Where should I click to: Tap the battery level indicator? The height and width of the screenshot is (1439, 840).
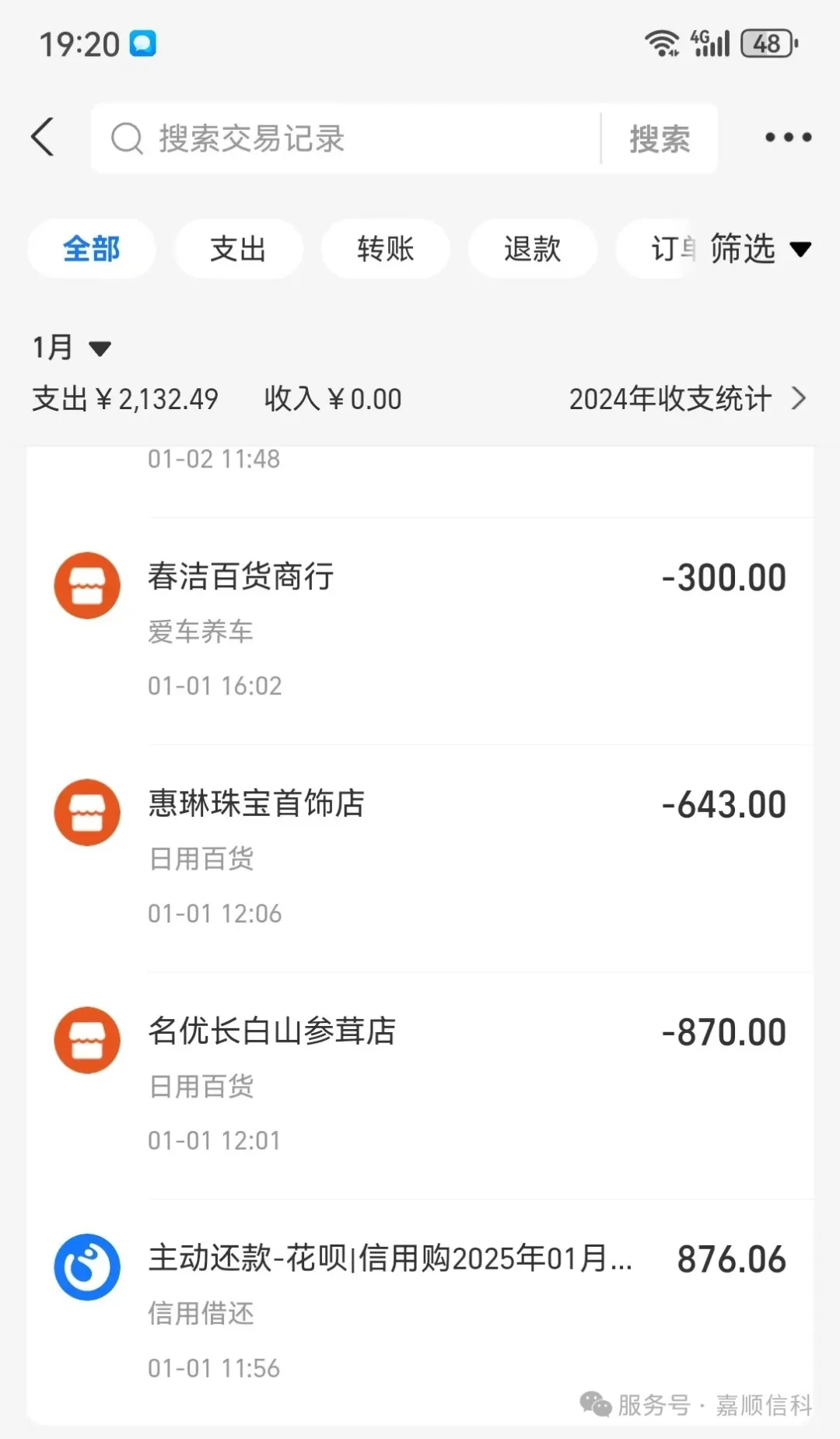766,44
